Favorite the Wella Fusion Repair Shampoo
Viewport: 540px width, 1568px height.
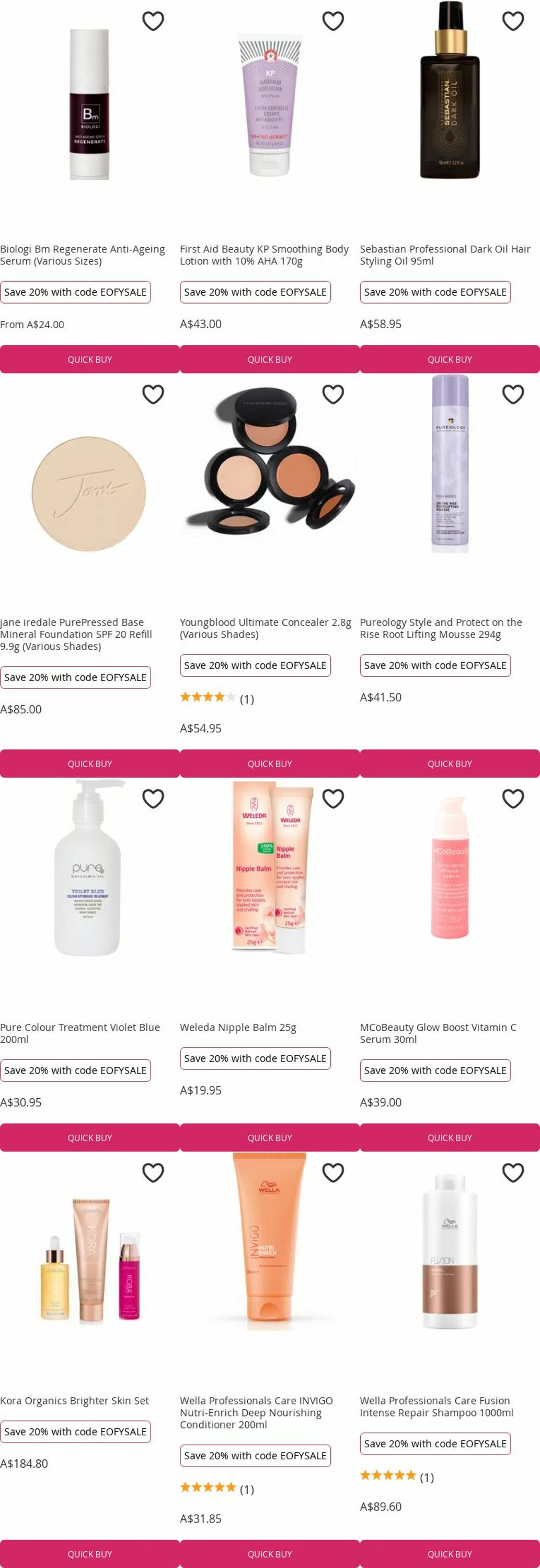pos(513,1172)
